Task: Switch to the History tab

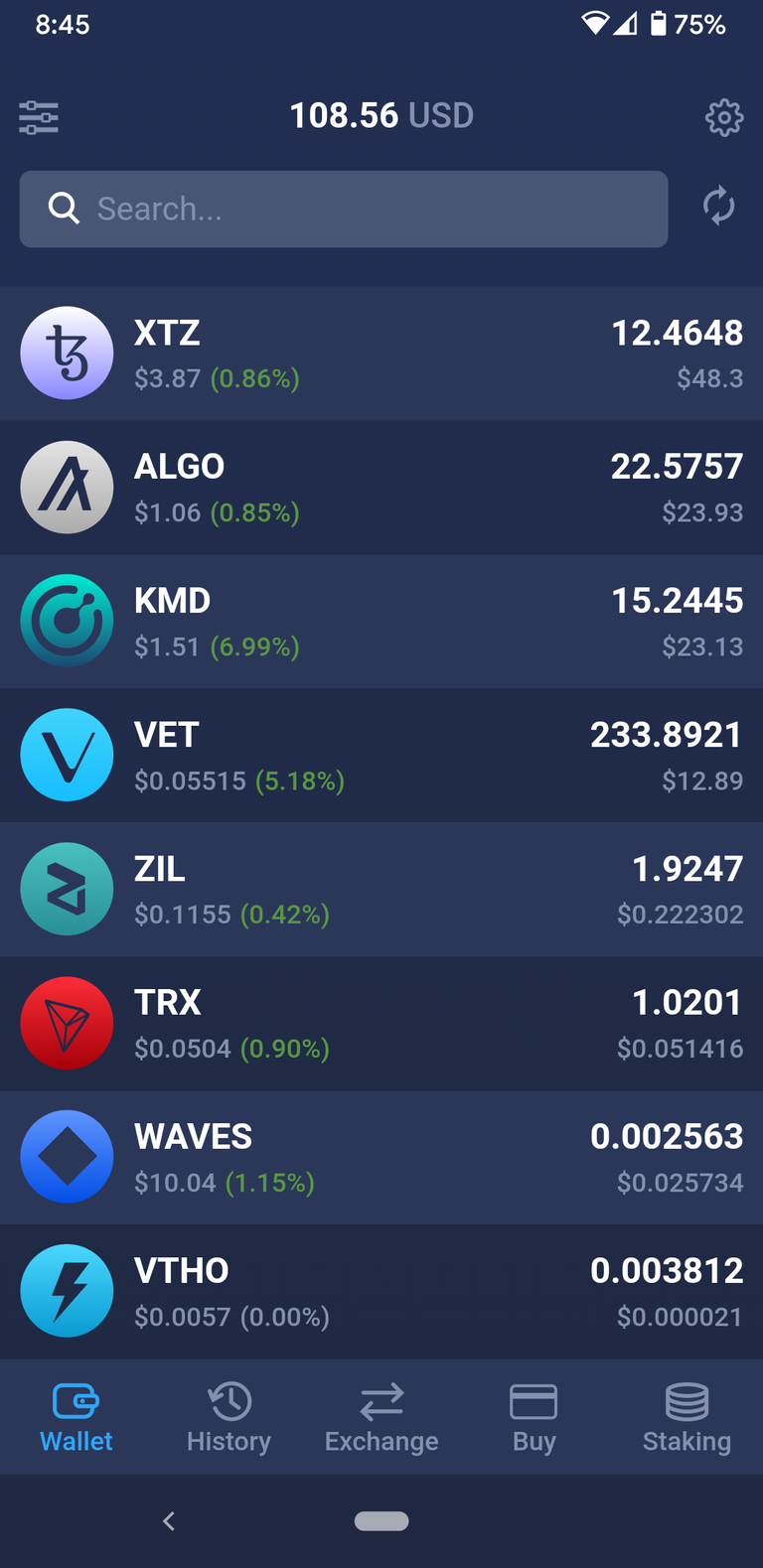Action: click(229, 1417)
